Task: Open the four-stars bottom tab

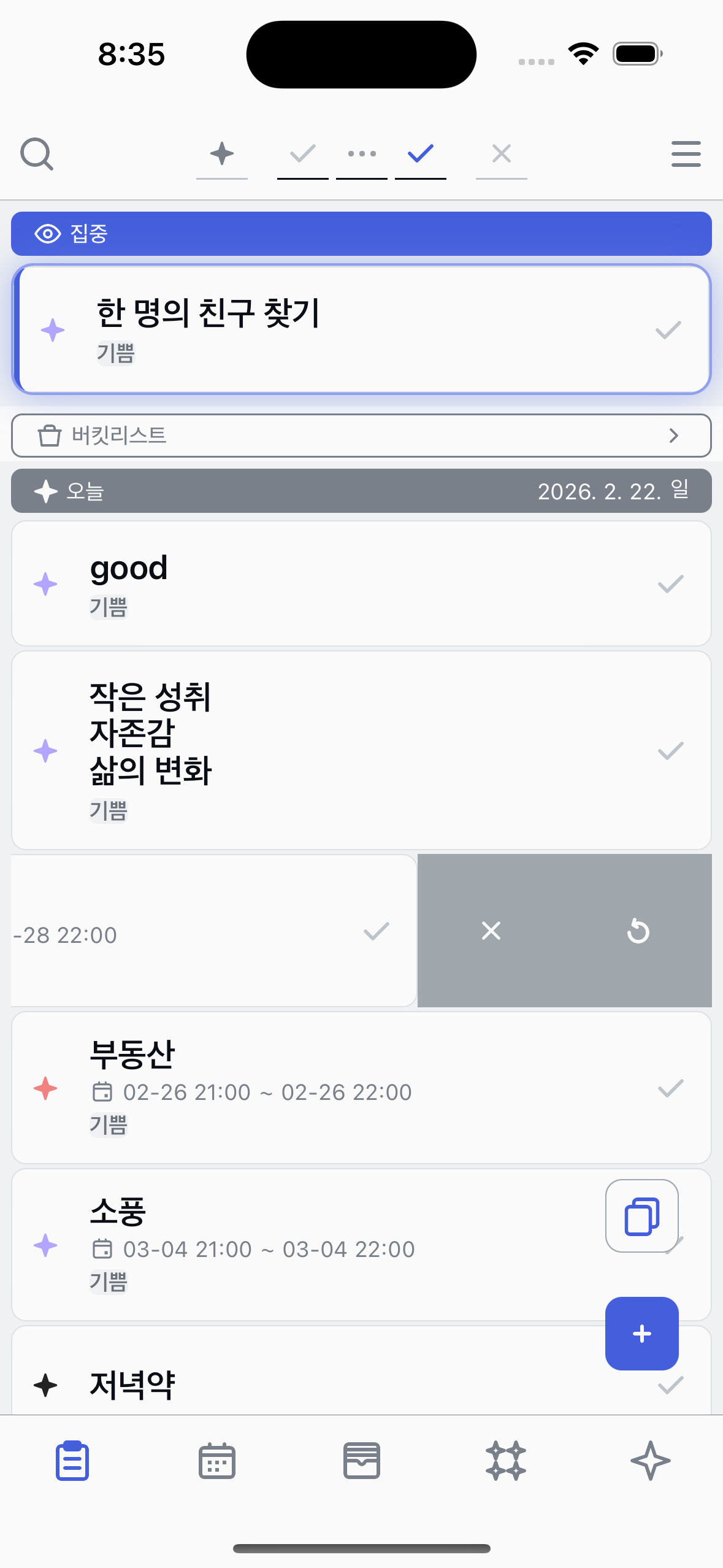Action: (506, 1461)
